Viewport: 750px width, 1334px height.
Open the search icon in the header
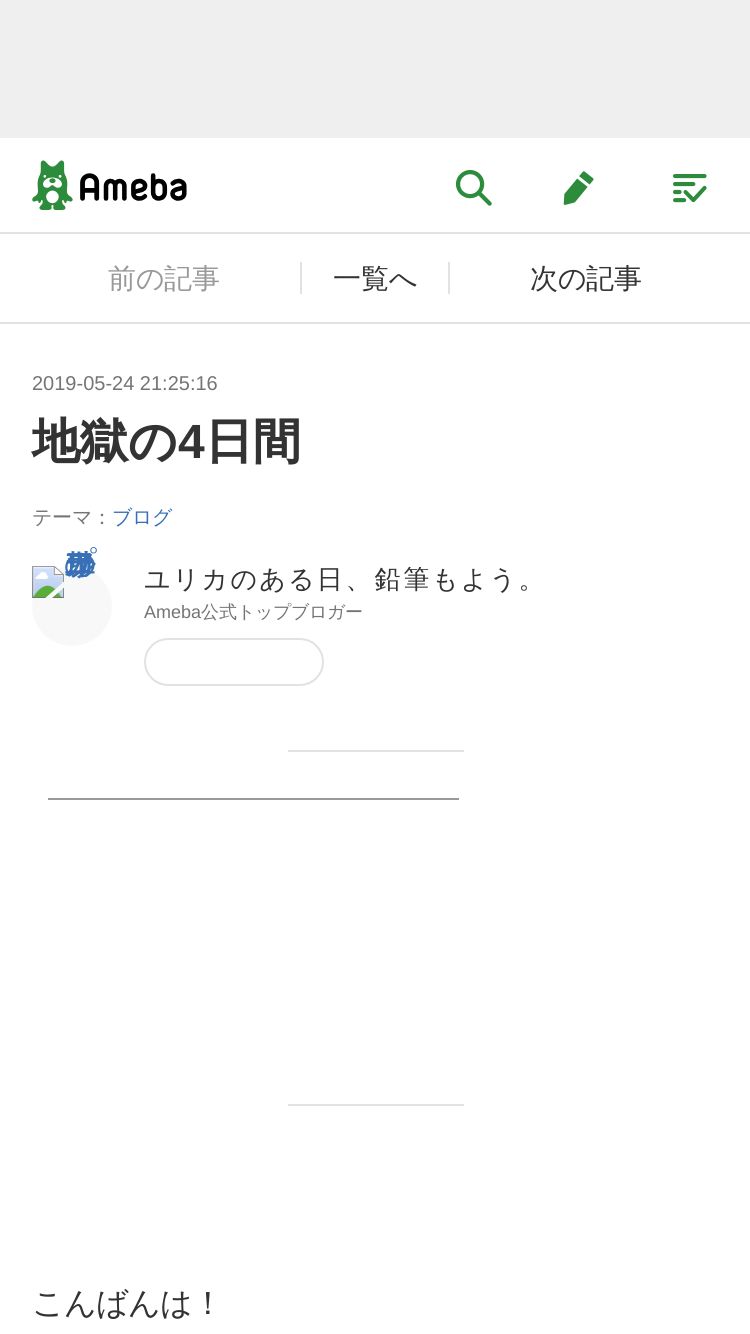tap(473, 187)
